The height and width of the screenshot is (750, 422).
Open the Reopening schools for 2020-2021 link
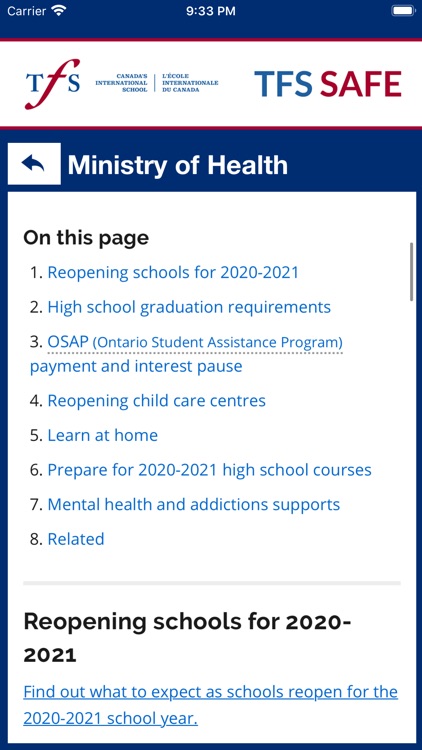pyautogui.click(x=173, y=273)
